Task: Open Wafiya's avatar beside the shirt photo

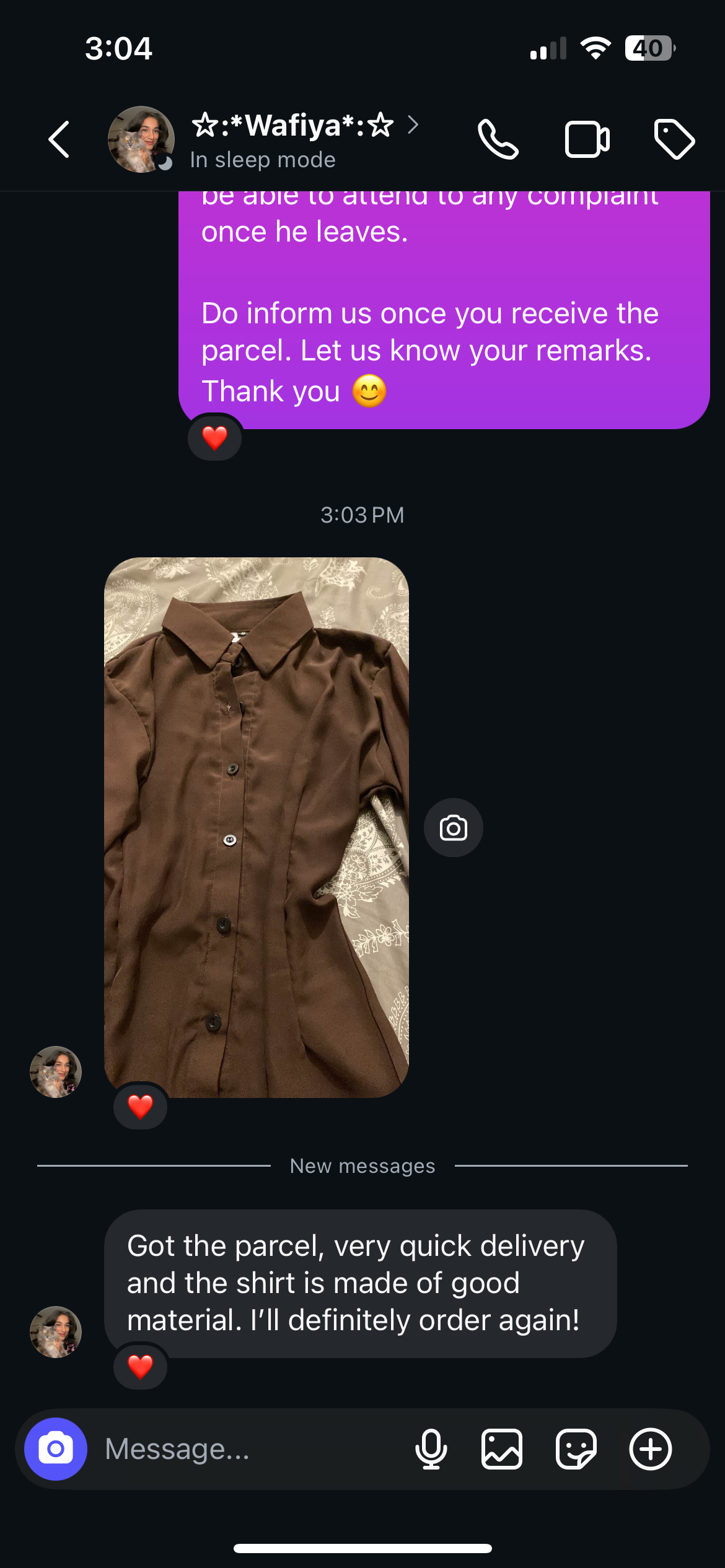Action: 56,1072
